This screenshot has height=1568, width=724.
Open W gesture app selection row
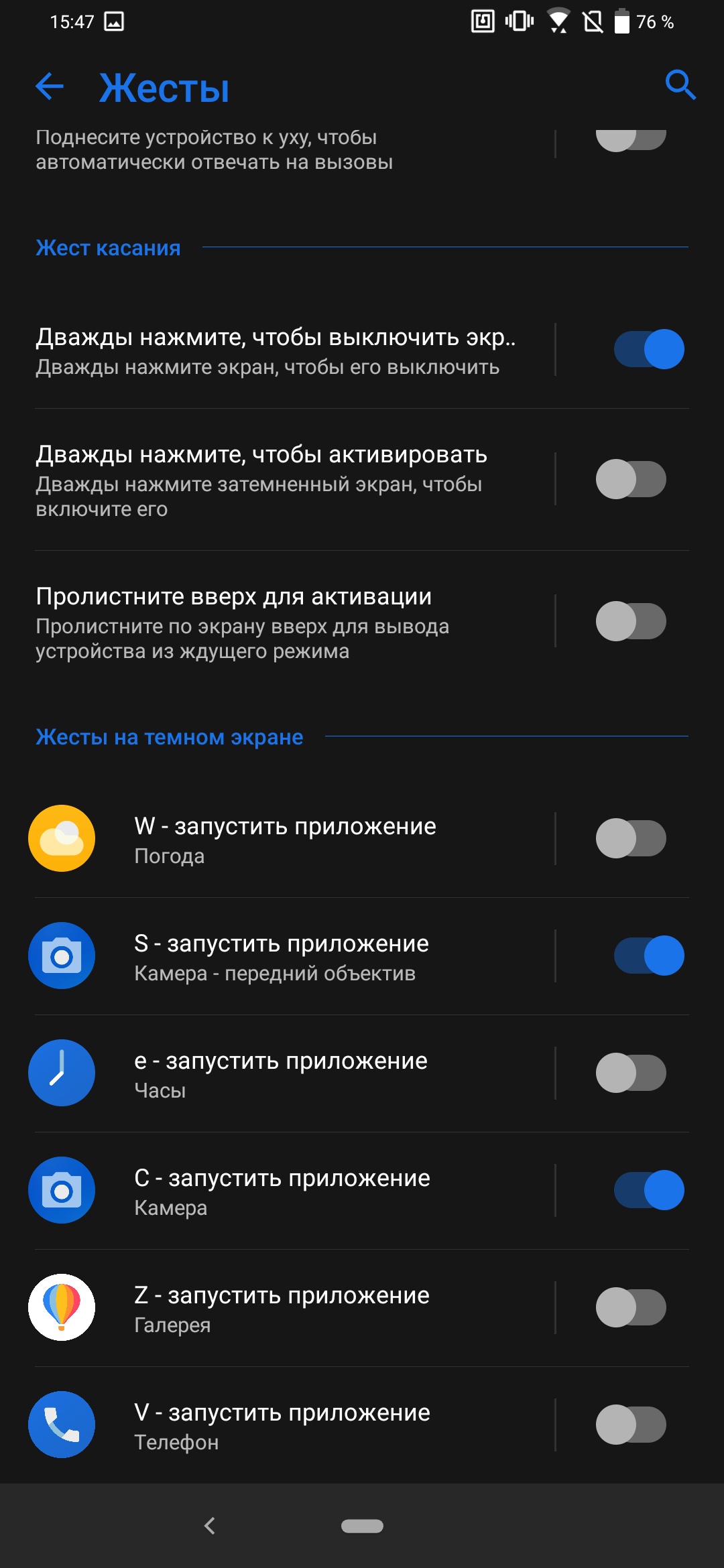tap(285, 839)
